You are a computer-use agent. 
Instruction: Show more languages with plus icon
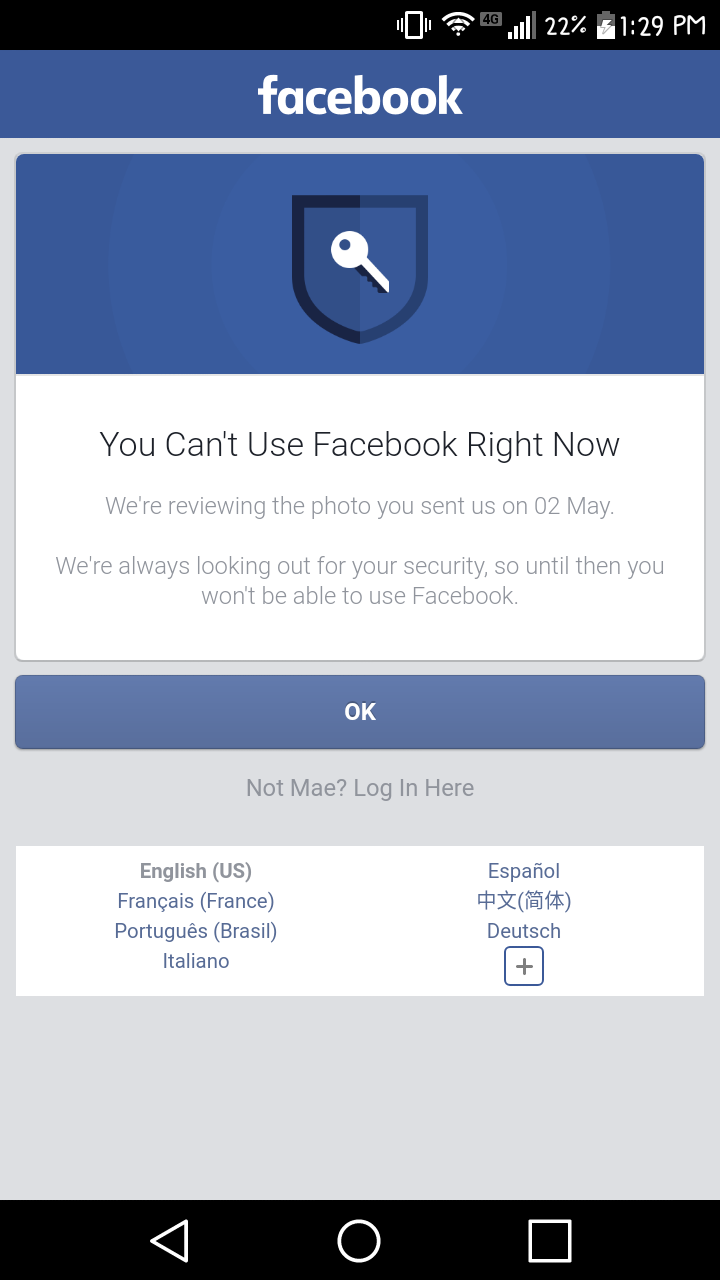tap(524, 967)
